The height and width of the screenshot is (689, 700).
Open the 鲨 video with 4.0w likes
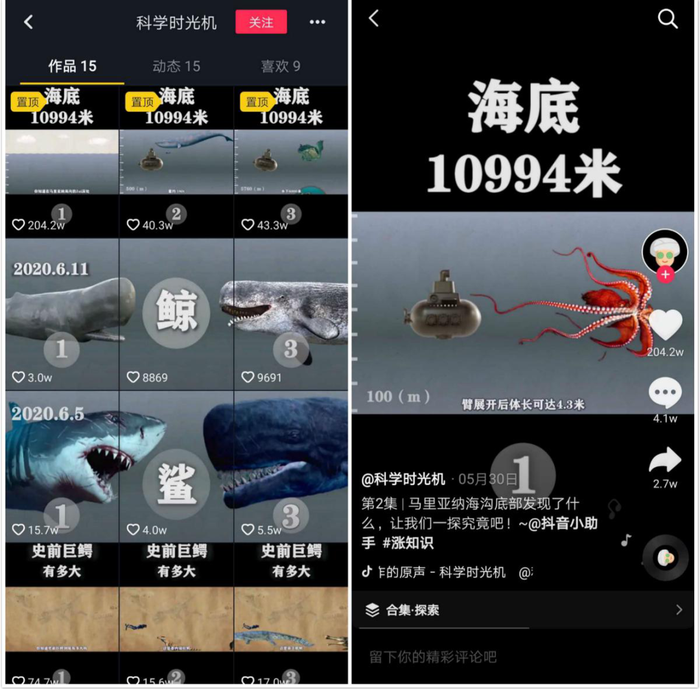click(x=176, y=465)
